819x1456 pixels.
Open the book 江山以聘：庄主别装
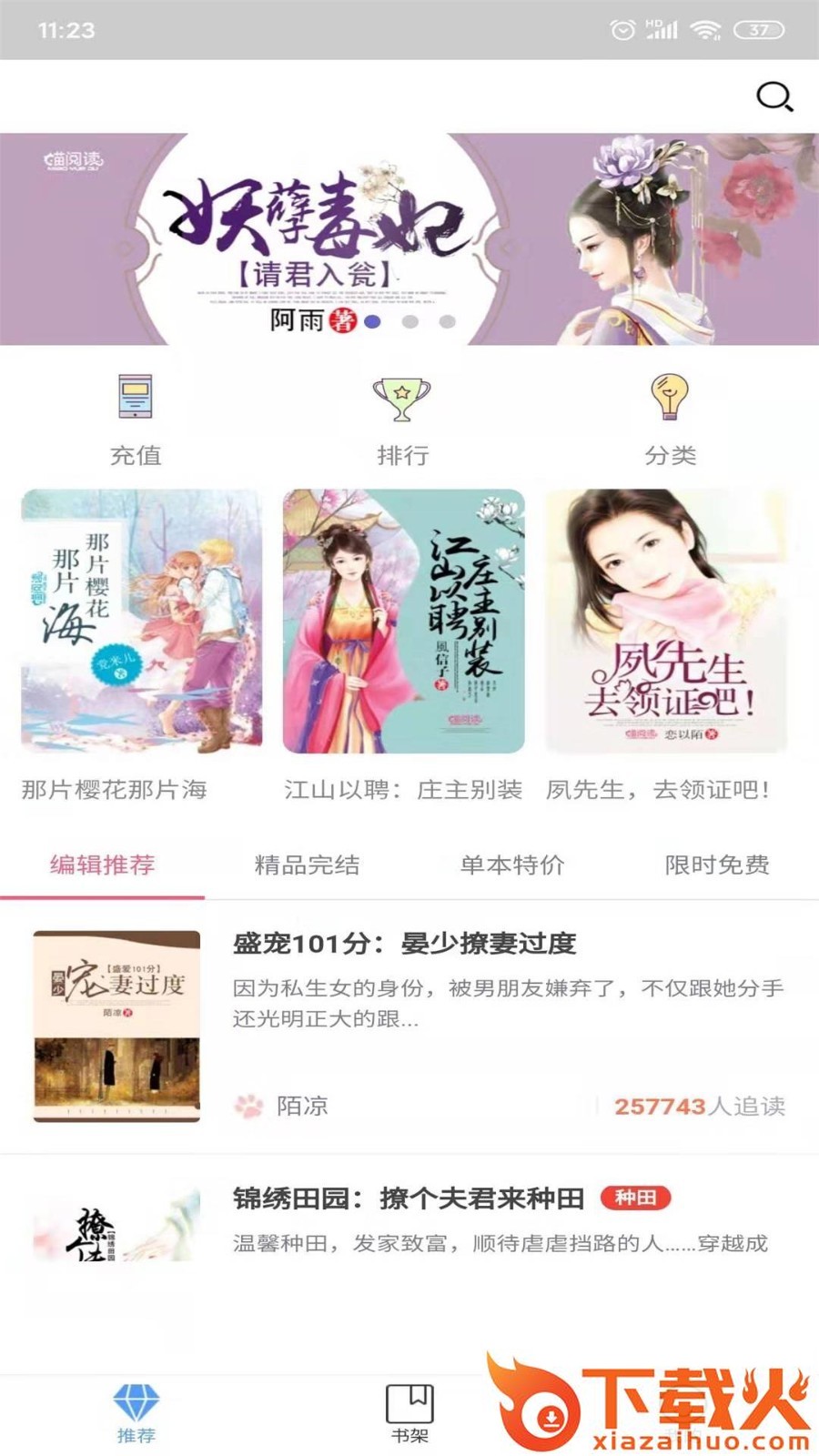tap(403, 621)
